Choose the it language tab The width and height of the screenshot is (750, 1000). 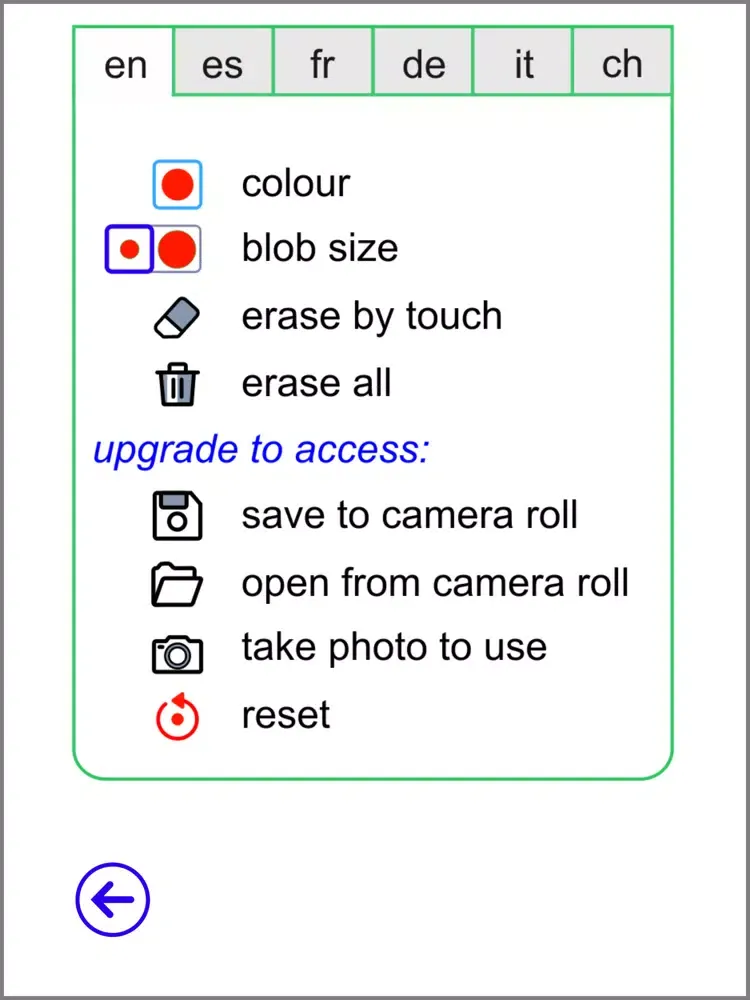tap(523, 63)
